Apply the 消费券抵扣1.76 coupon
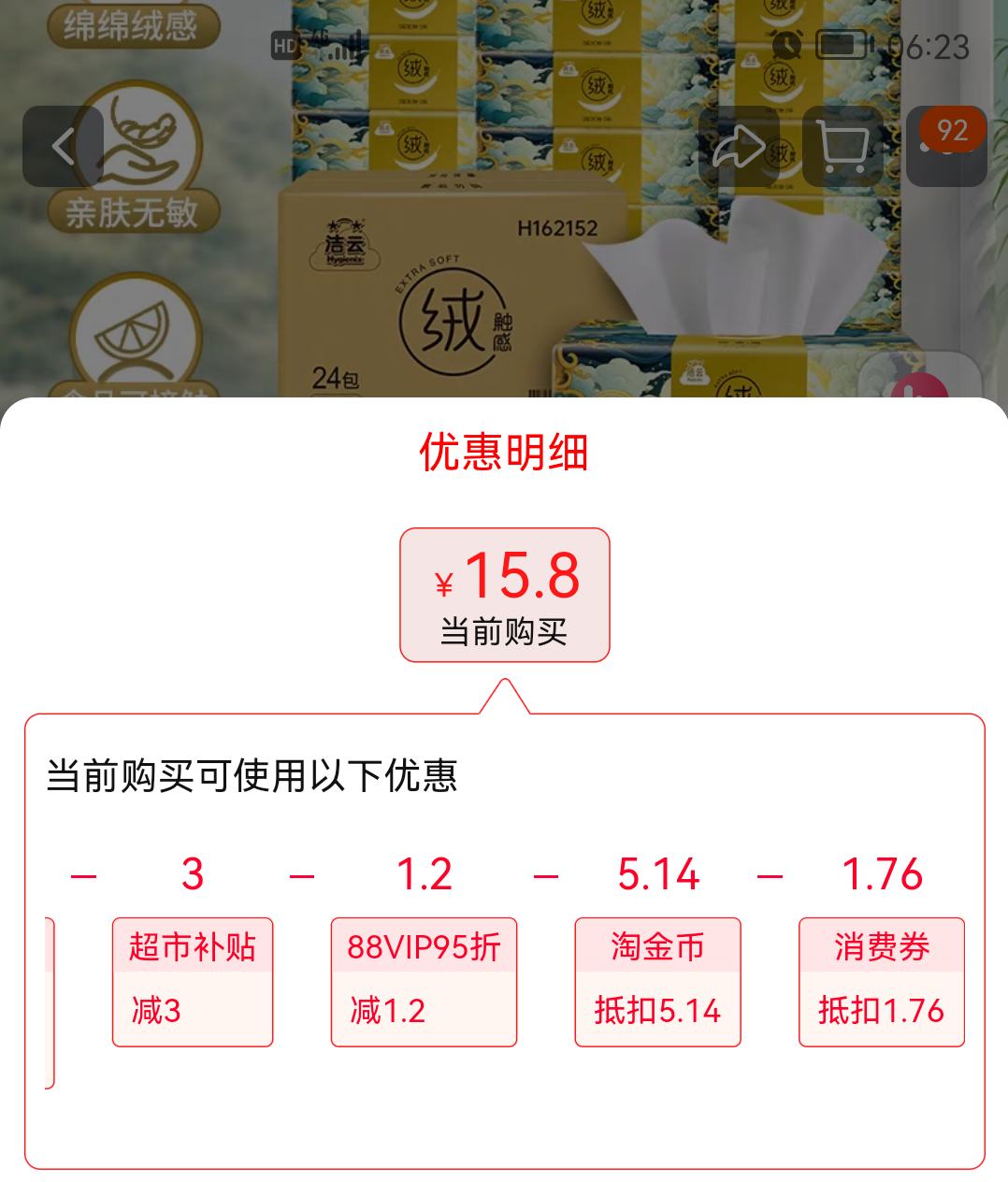The height and width of the screenshot is (1182, 1008). [x=882, y=980]
